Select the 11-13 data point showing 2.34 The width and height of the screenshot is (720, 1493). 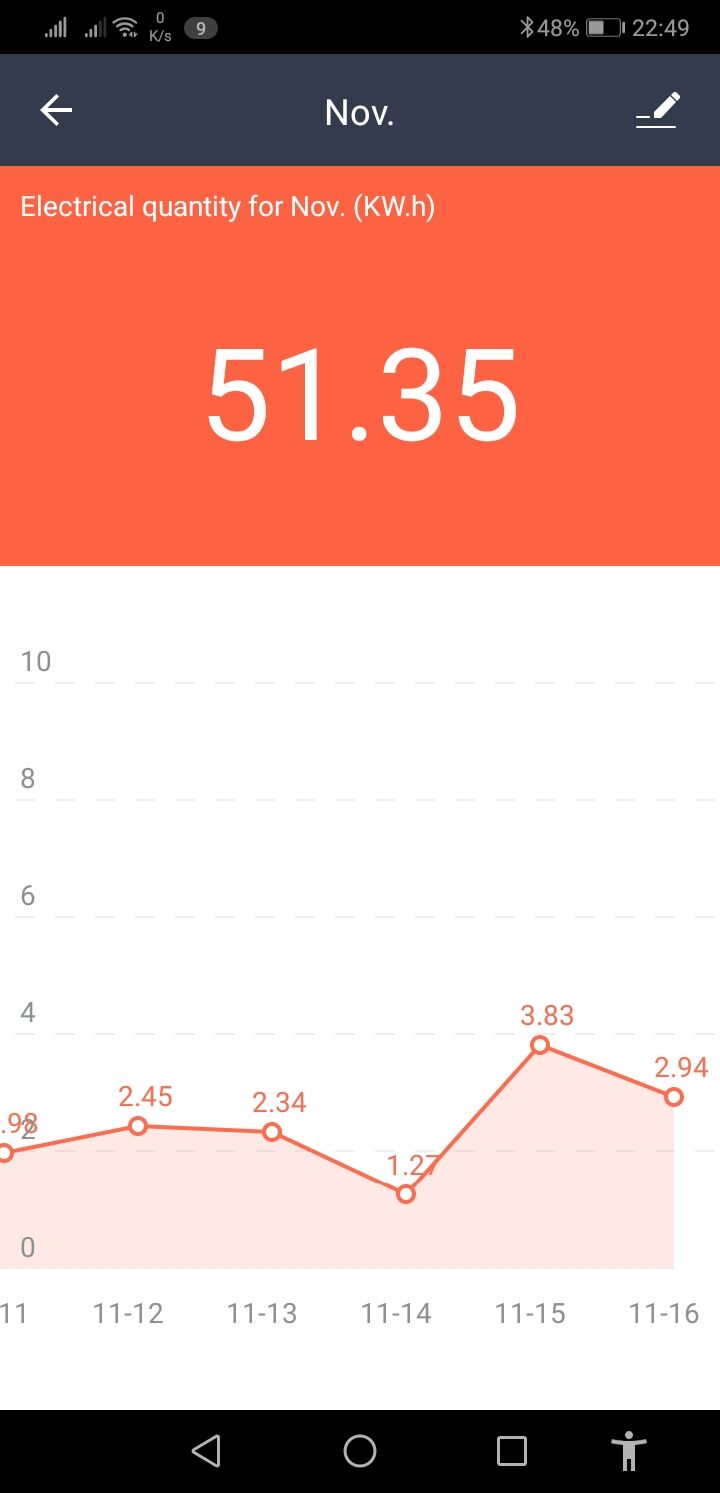[272, 1132]
